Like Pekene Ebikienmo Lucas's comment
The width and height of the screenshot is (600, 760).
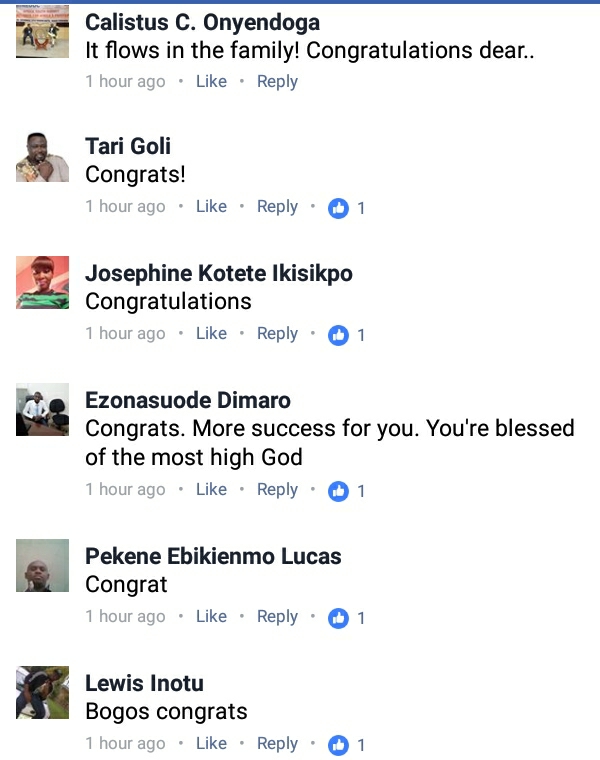[x=211, y=616]
